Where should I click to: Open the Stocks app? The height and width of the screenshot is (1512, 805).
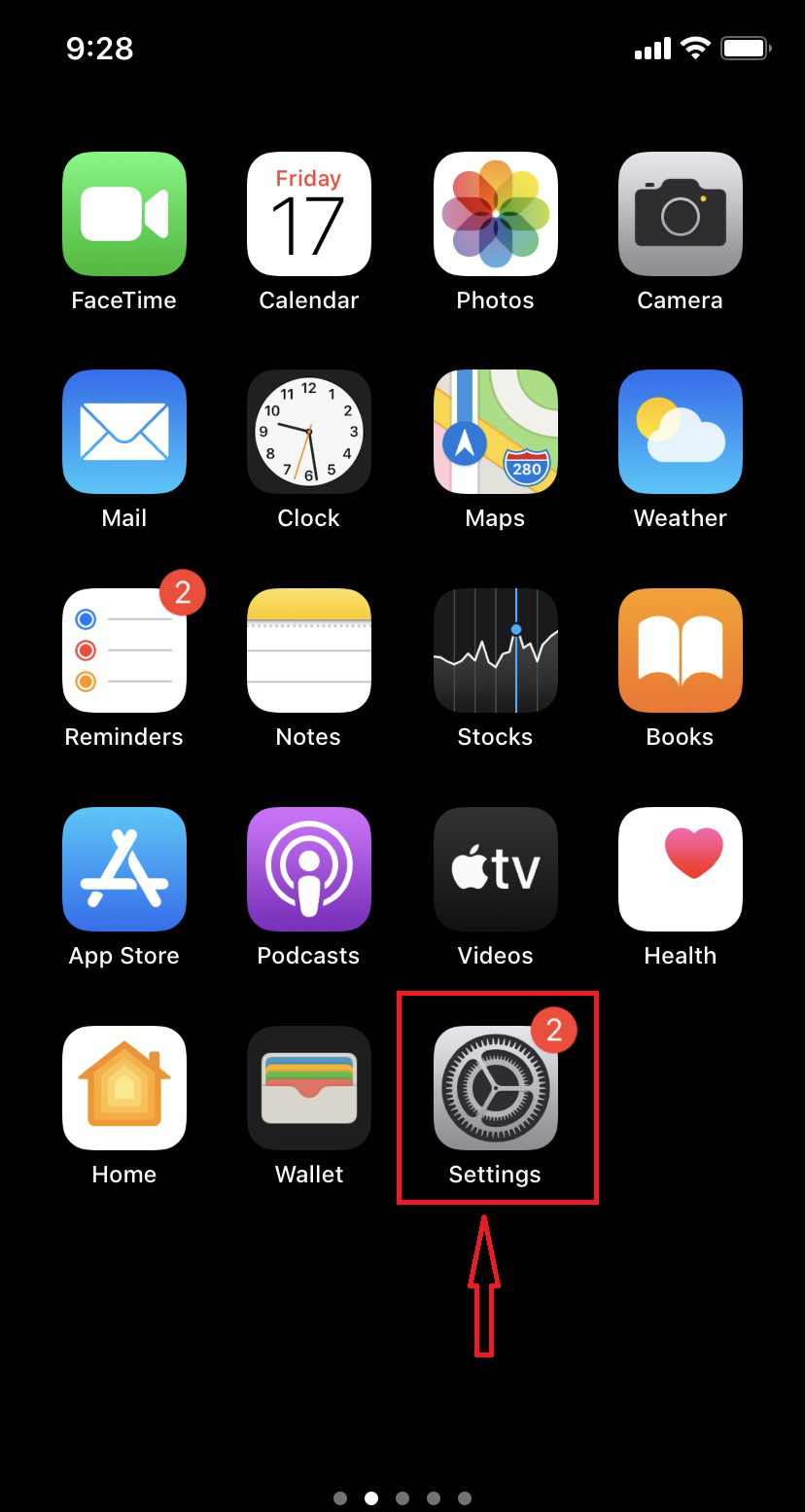click(x=496, y=651)
